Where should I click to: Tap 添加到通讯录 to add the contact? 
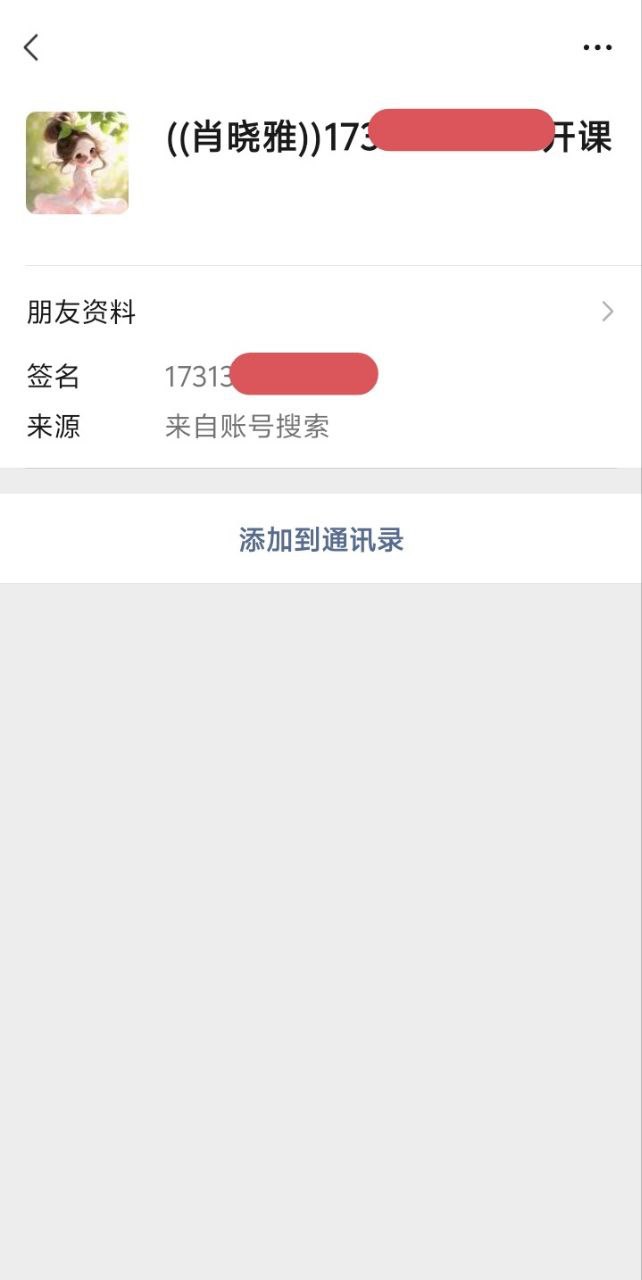[321, 540]
